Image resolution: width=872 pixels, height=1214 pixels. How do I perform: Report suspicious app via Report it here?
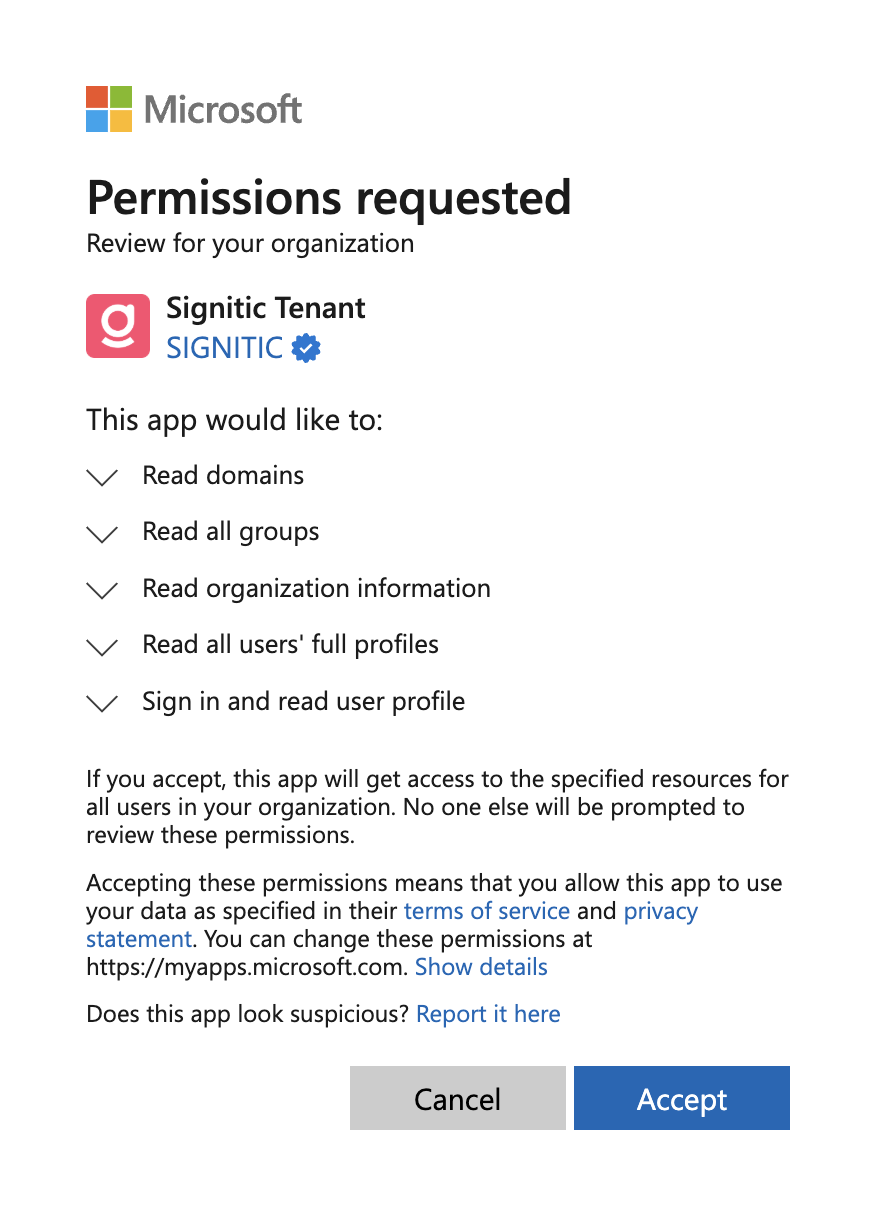coord(488,1014)
